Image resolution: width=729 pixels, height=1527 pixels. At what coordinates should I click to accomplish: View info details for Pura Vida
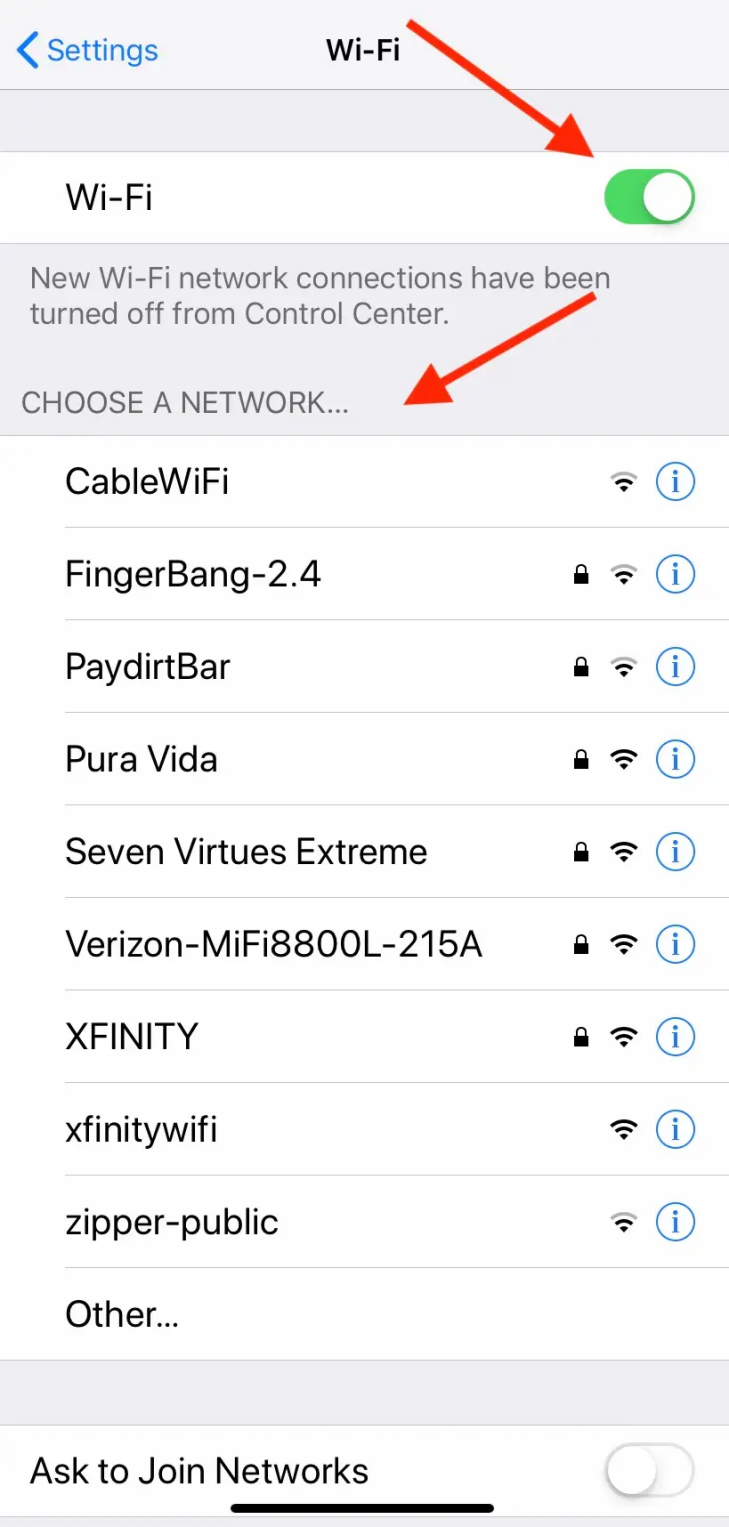coord(675,759)
